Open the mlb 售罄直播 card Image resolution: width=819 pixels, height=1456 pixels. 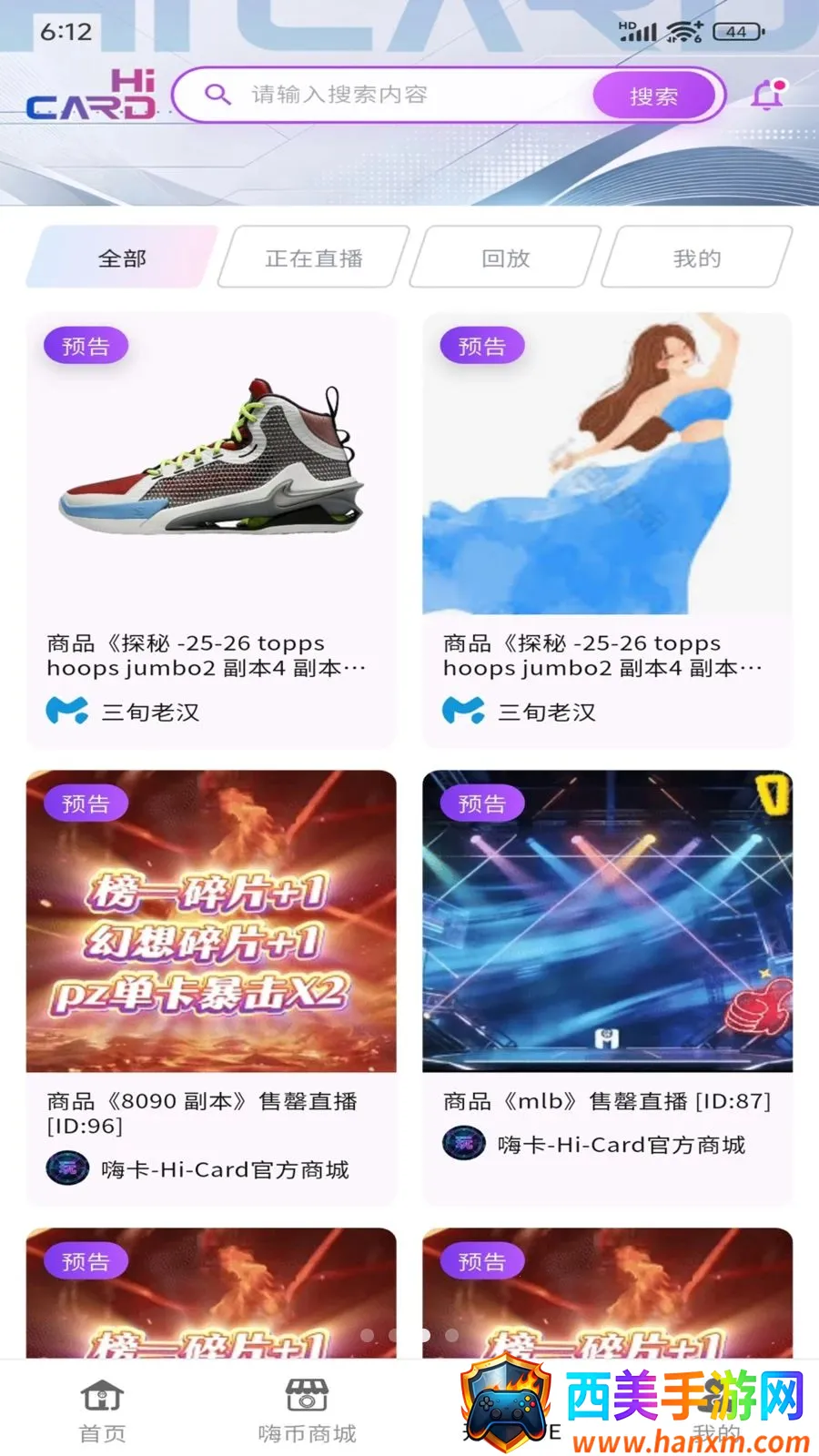click(607, 988)
